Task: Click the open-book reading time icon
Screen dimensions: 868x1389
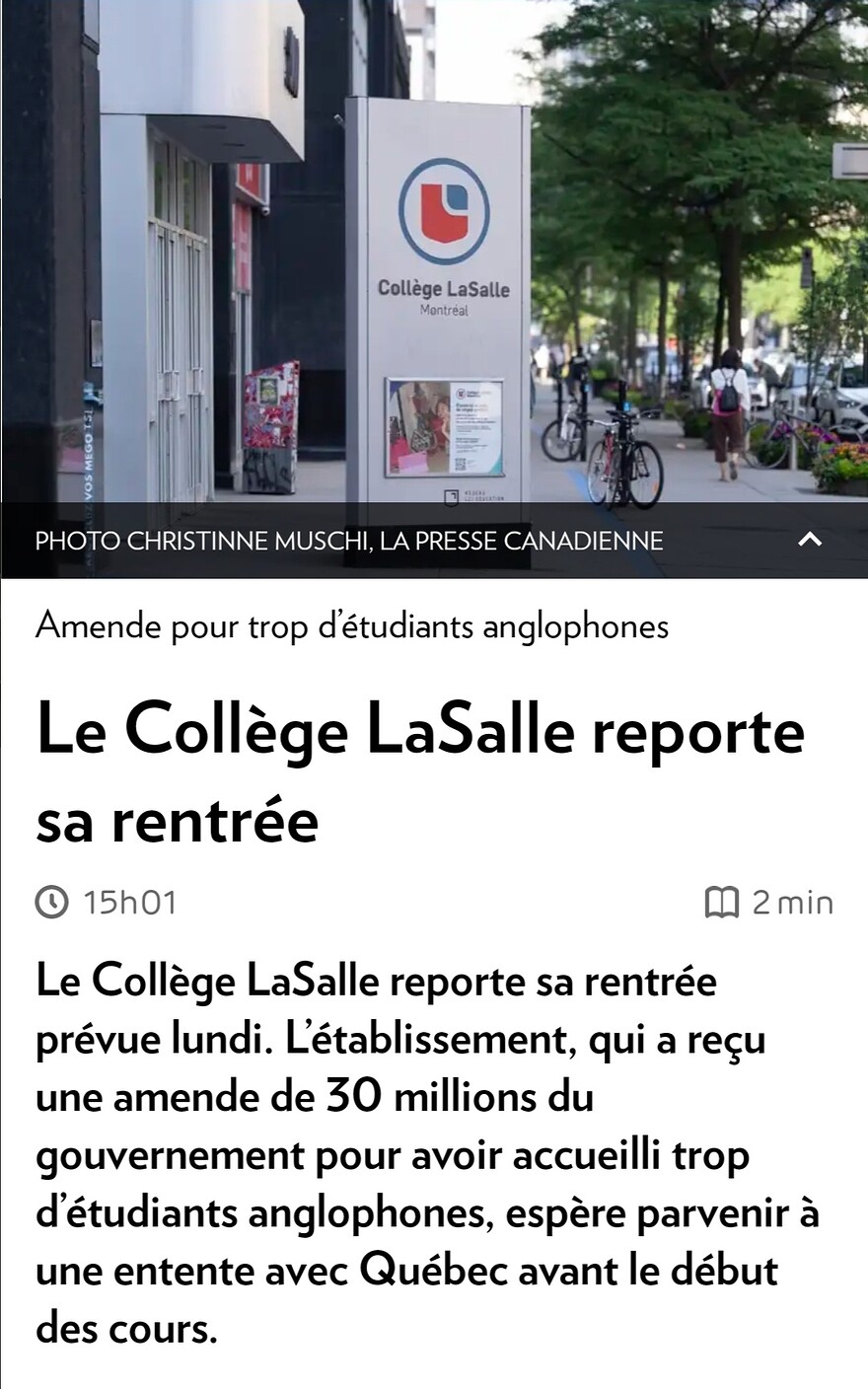Action: pyautogui.click(x=723, y=901)
